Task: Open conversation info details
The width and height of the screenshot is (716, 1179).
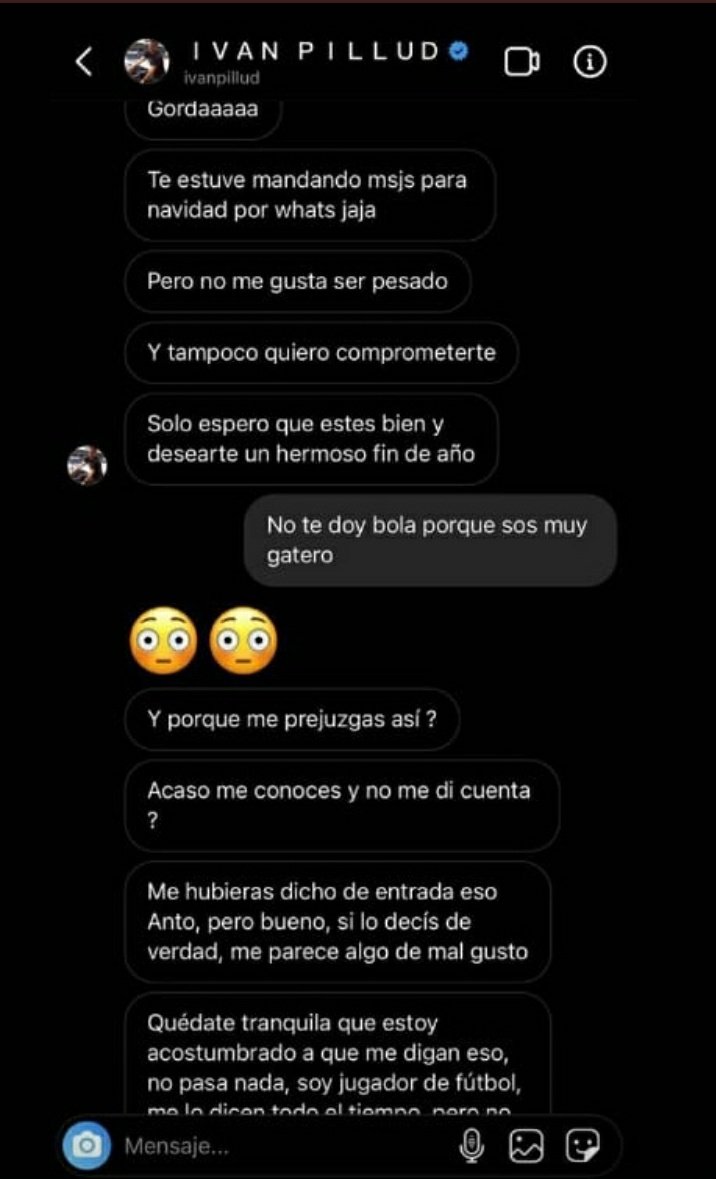Action: click(590, 63)
